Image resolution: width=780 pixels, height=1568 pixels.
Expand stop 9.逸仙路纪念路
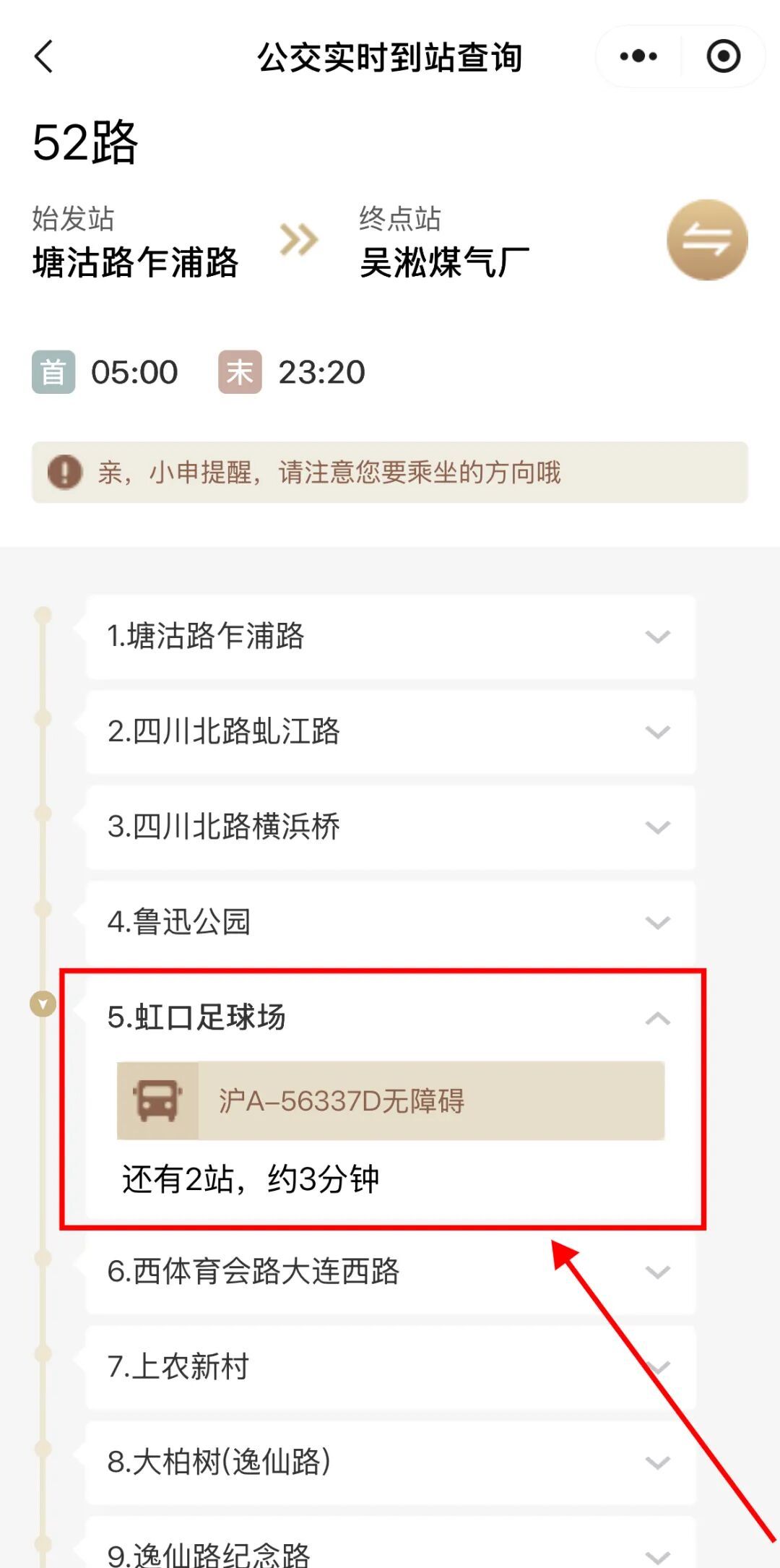point(657,1554)
